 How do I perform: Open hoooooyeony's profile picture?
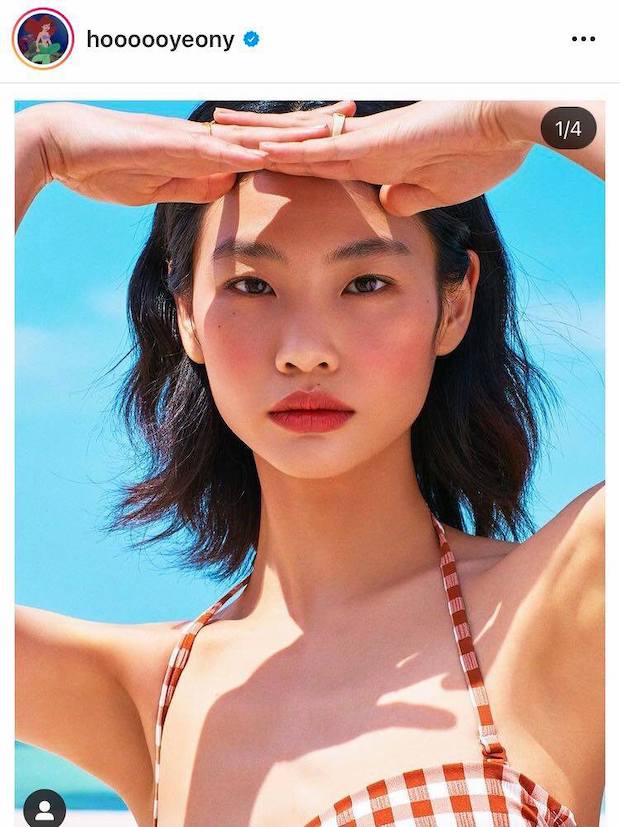click(x=43, y=39)
